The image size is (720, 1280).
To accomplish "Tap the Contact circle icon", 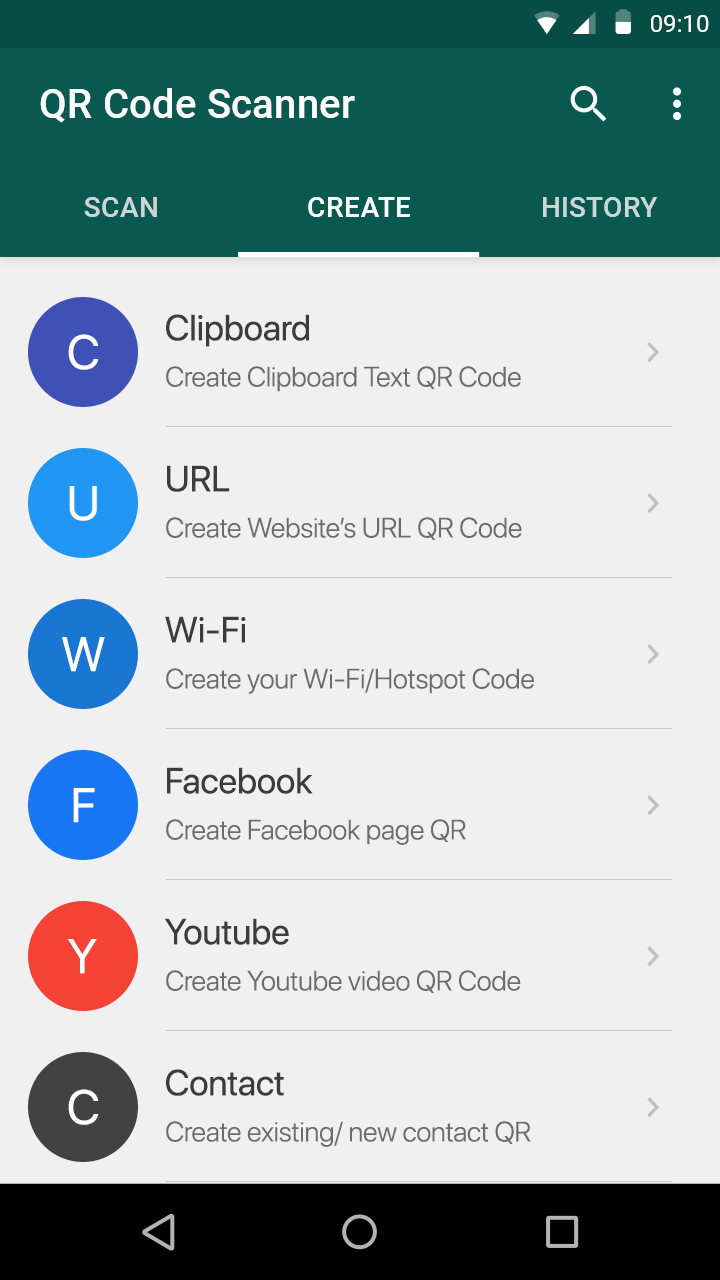I will 83,1107.
